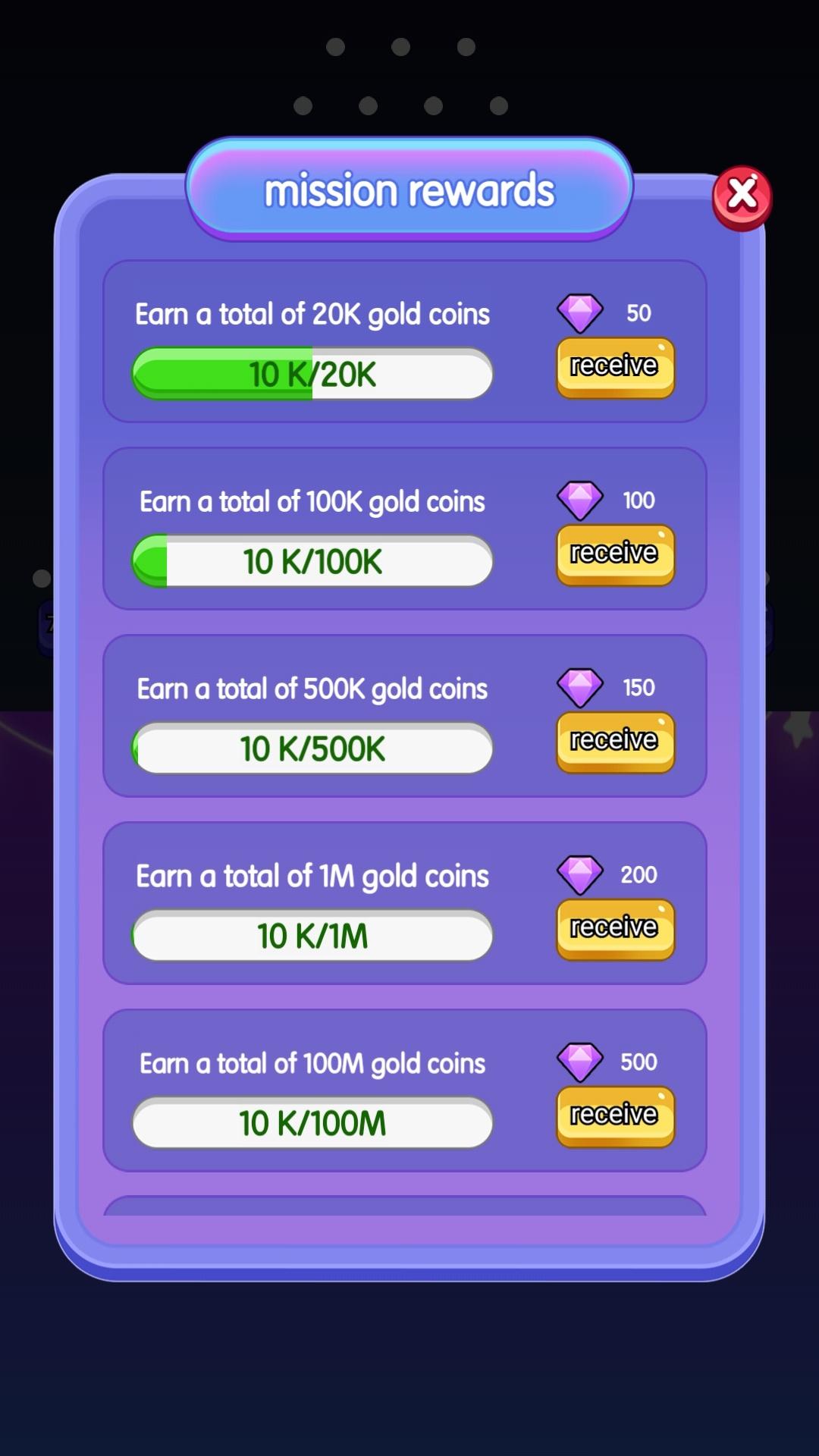The width and height of the screenshot is (819, 1456).
Task: Click the purple gem for the 500K mission
Action: pyautogui.click(x=581, y=686)
